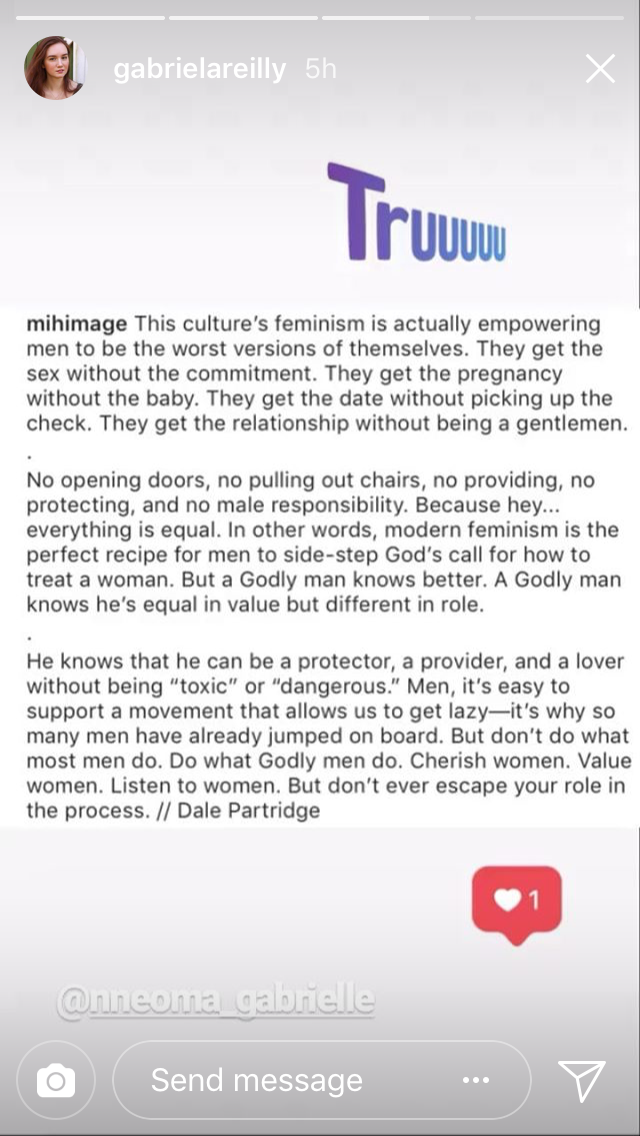Open the @nneoma_gabrielle mention
This screenshot has width=640, height=1136.
tap(215, 1000)
